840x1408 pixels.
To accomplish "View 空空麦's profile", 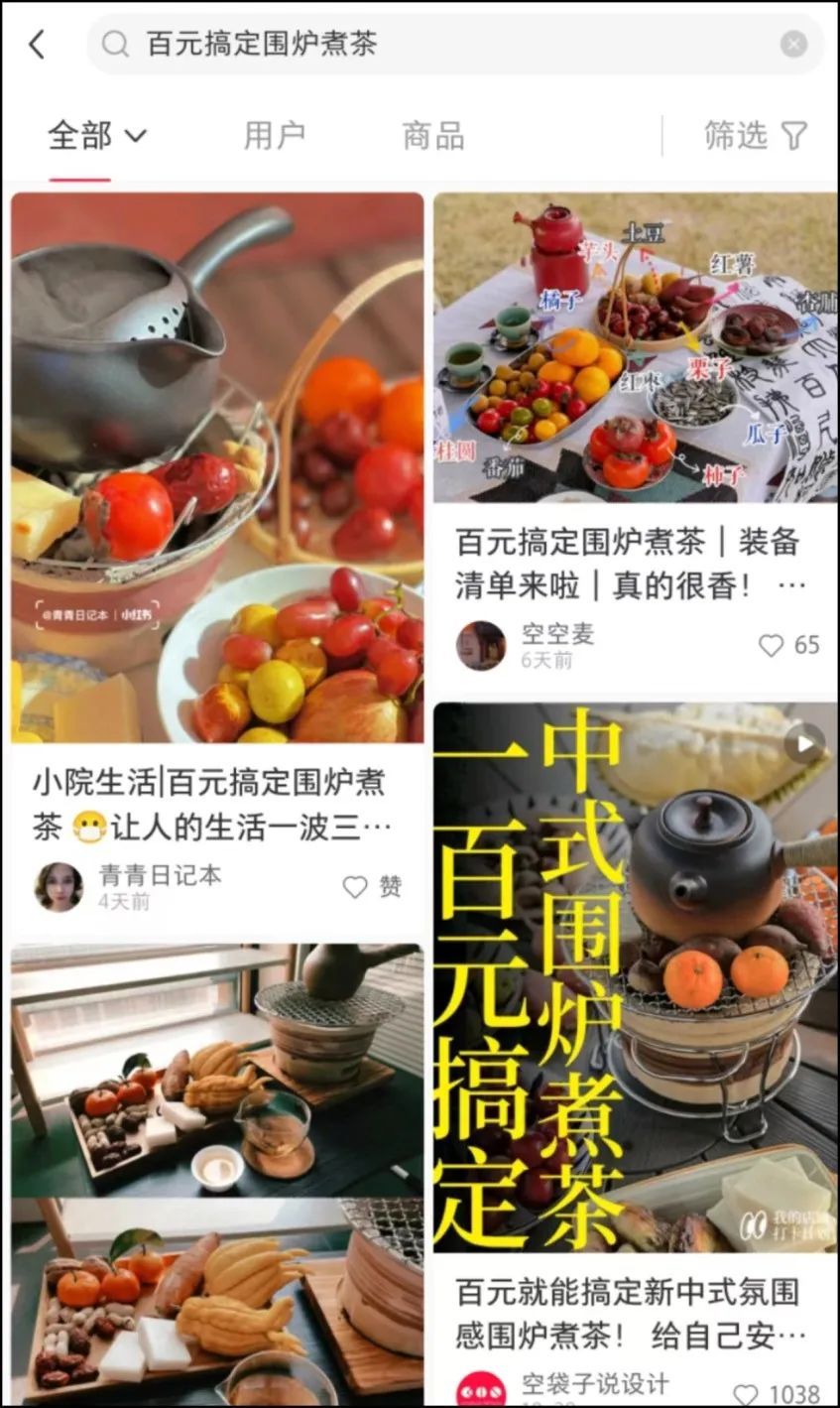I will [x=481, y=645].
